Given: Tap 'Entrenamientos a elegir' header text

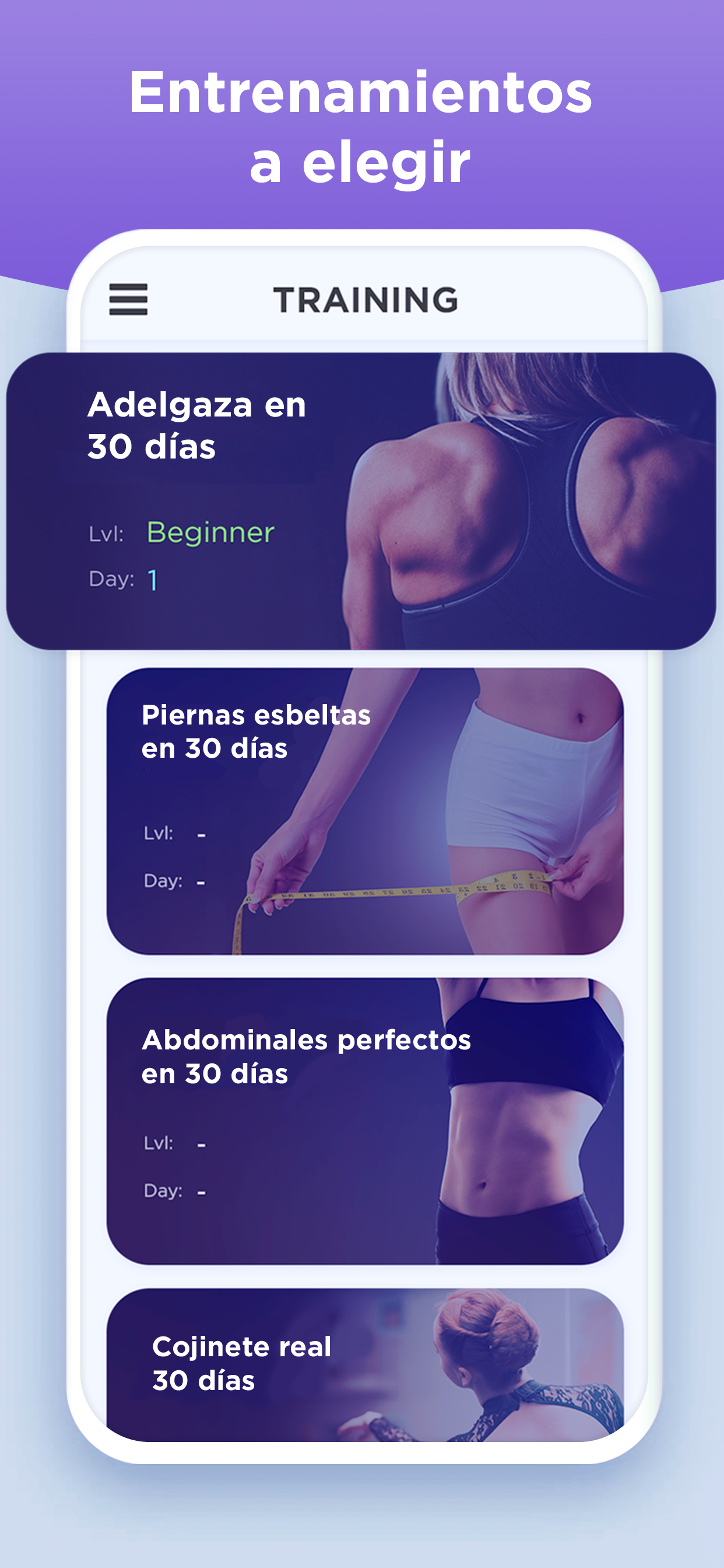Looking at the screenshot, I should pyautogui.click(x=361, y=125).
